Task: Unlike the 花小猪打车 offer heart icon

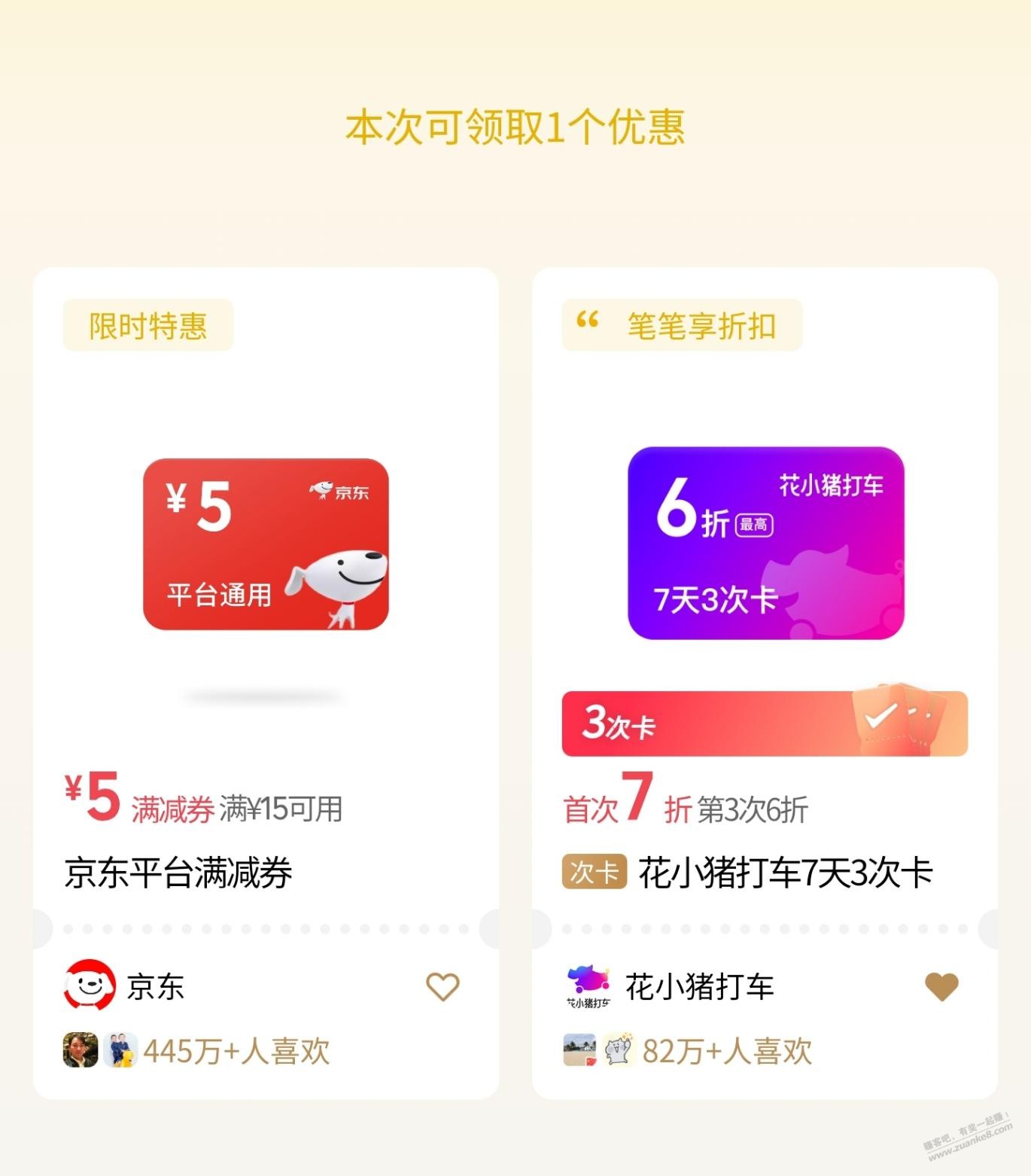Action: [x=941, y=987]
